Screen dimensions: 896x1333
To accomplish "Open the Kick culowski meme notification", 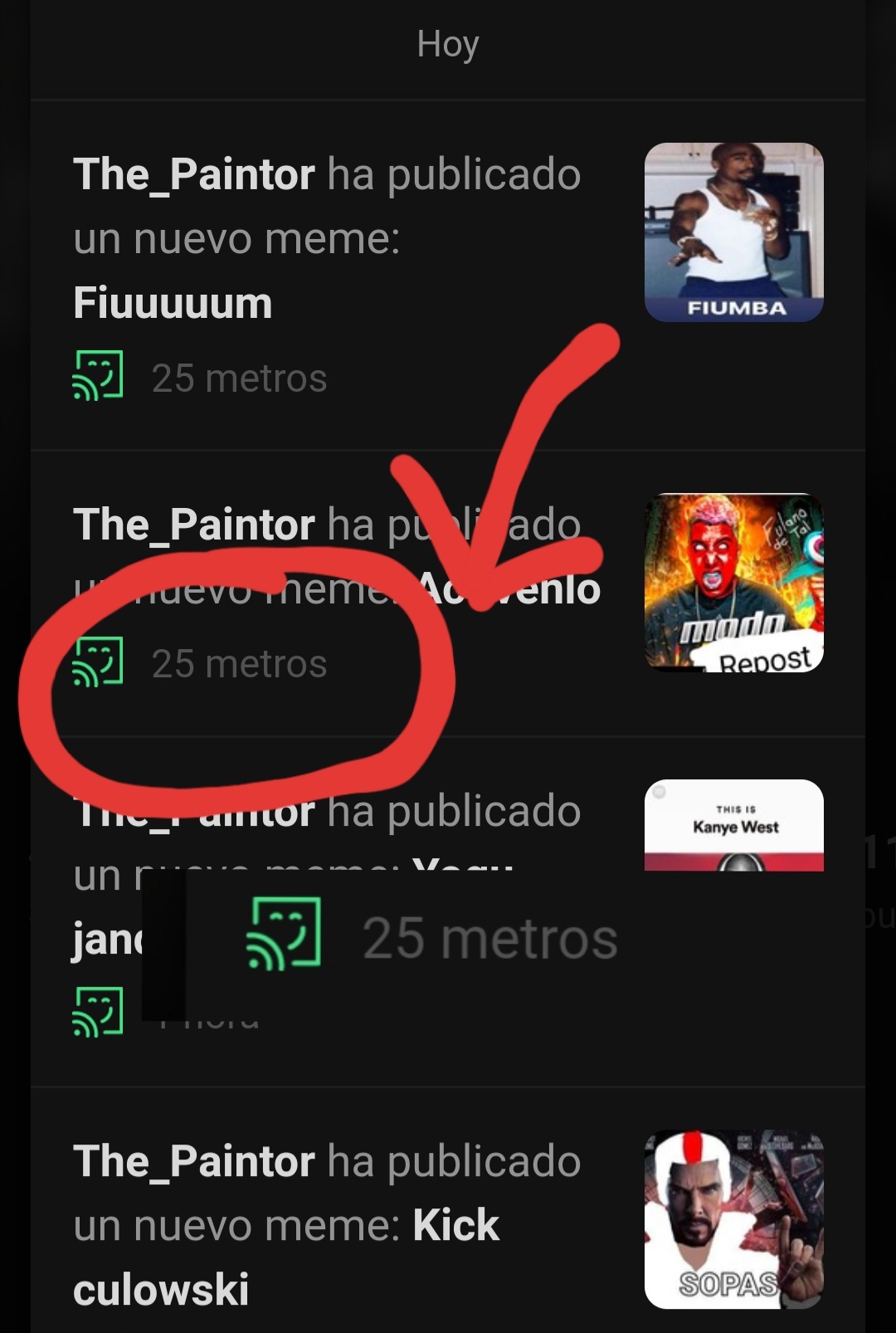I will (327, 1225).
